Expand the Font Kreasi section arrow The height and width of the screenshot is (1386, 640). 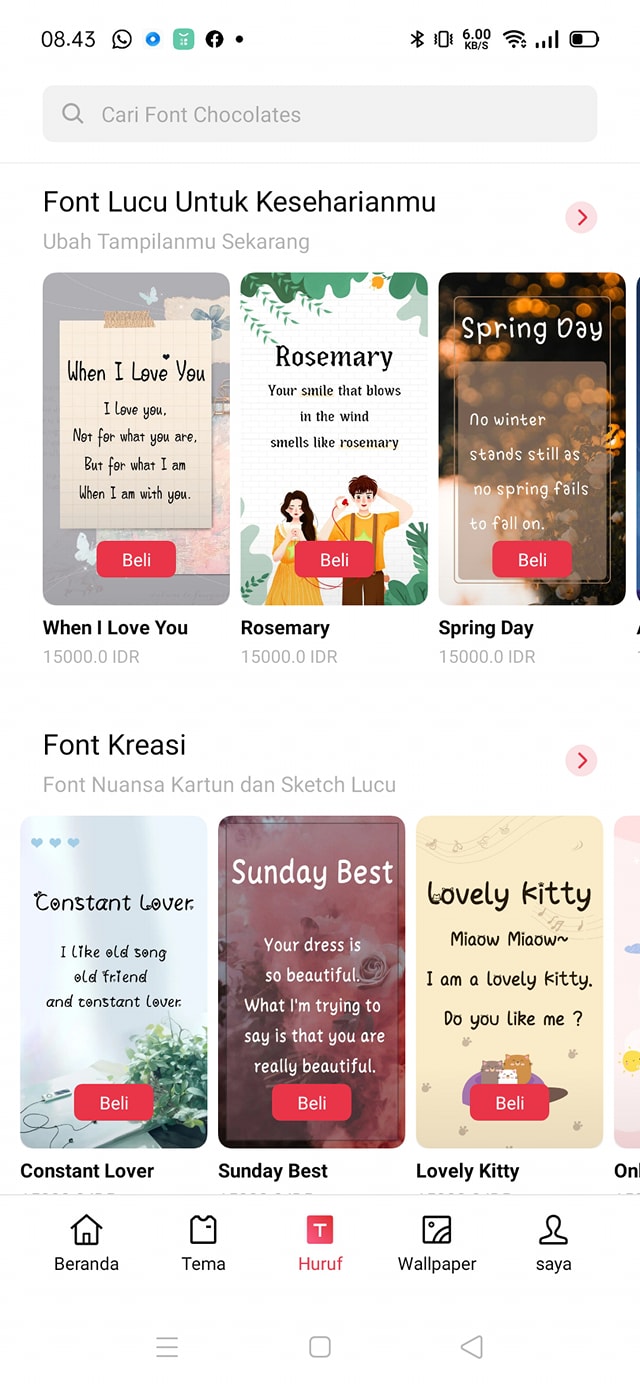click(x=581, y=760)
